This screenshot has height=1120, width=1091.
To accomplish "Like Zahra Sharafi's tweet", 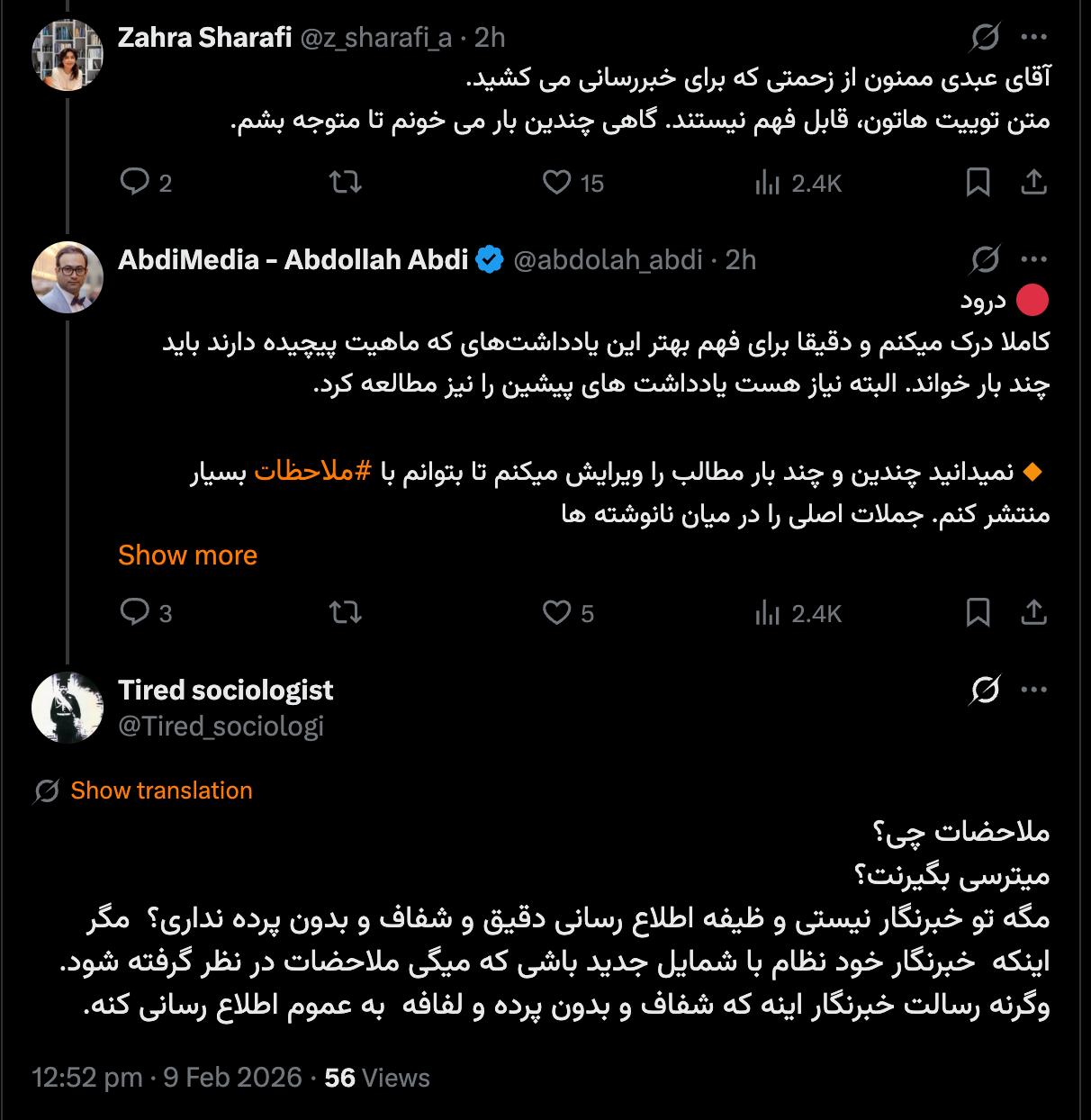I will [x=557, y=183].
